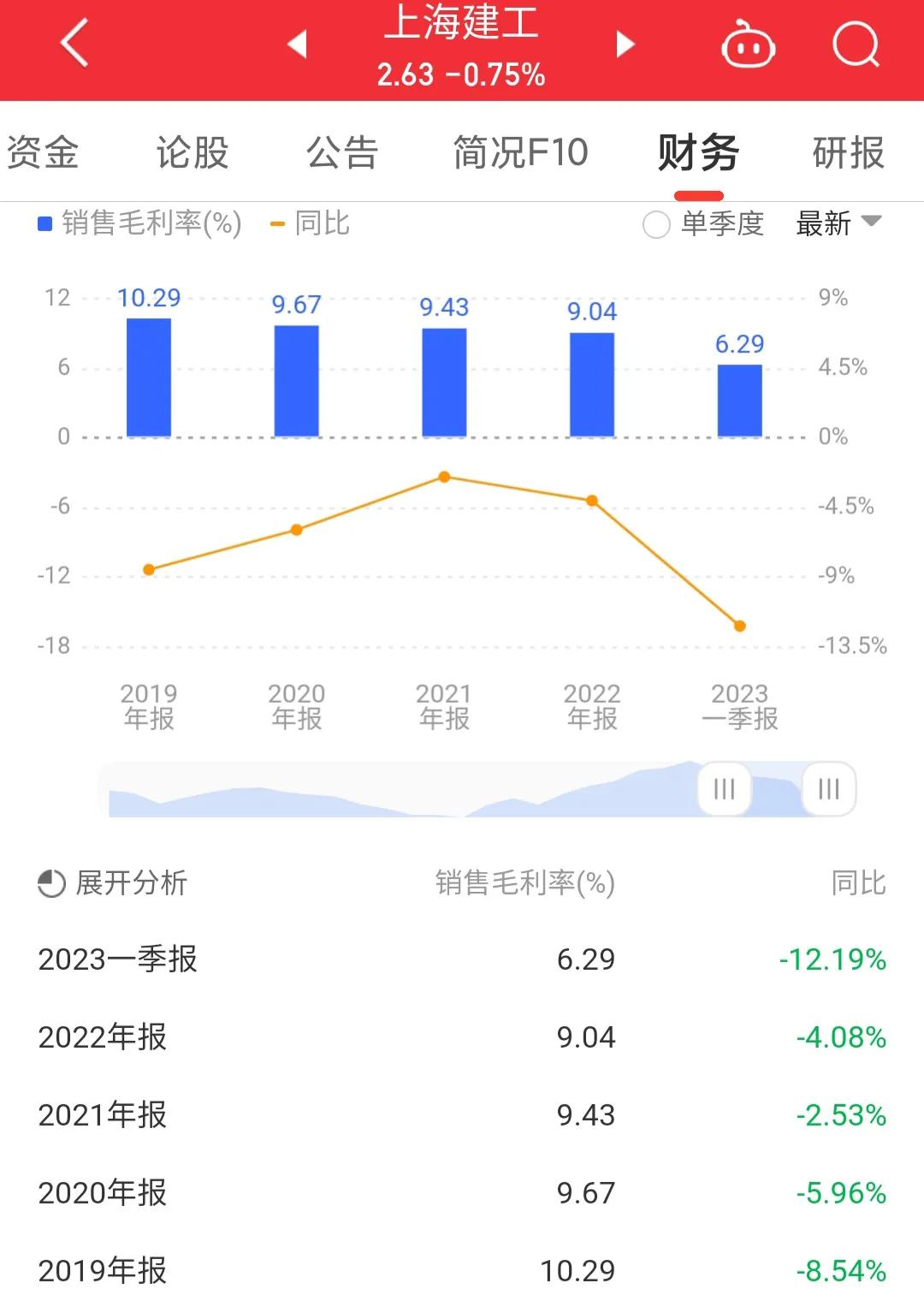Open the stock search
The image size is (924, 1301).
coord(856,45)
